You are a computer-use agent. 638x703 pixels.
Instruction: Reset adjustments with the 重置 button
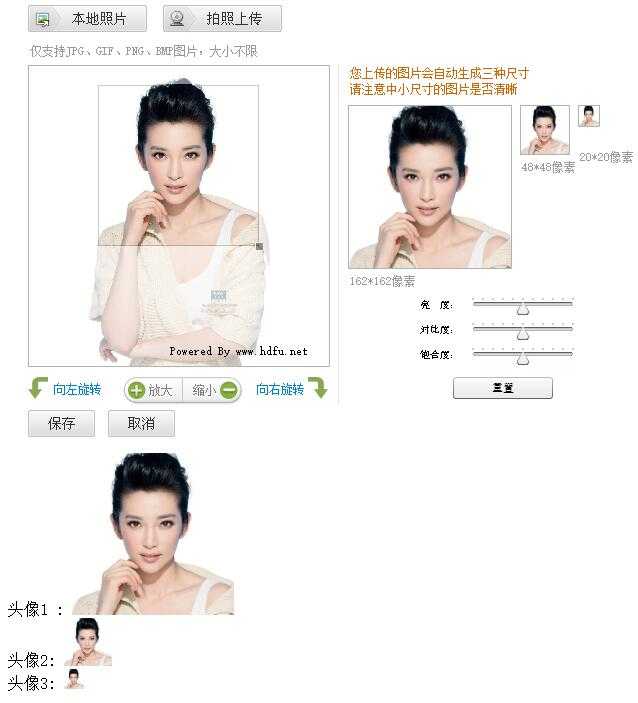[x=502, y=388]
